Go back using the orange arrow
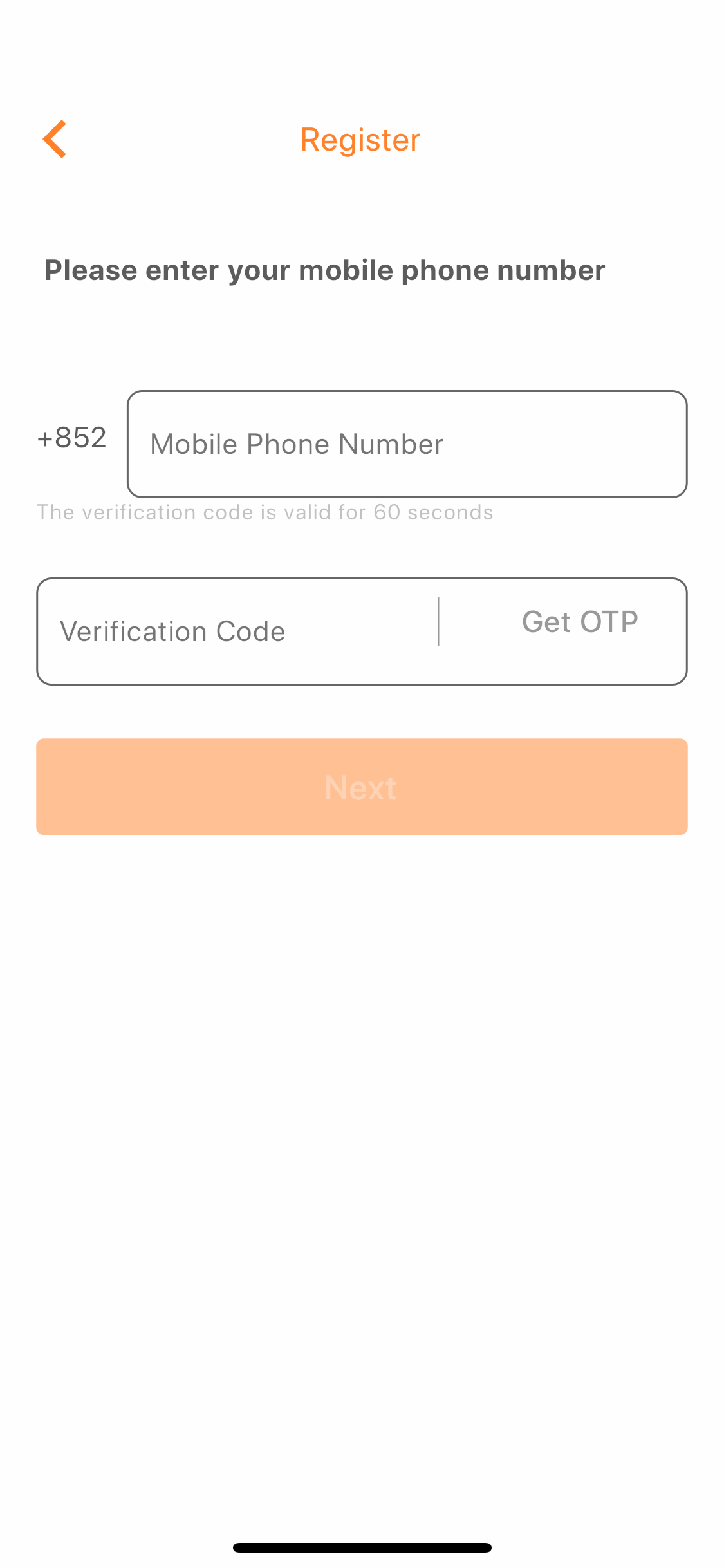Image resolution: width=724 pixels, height=1568 pixels. tap(55, 139)
